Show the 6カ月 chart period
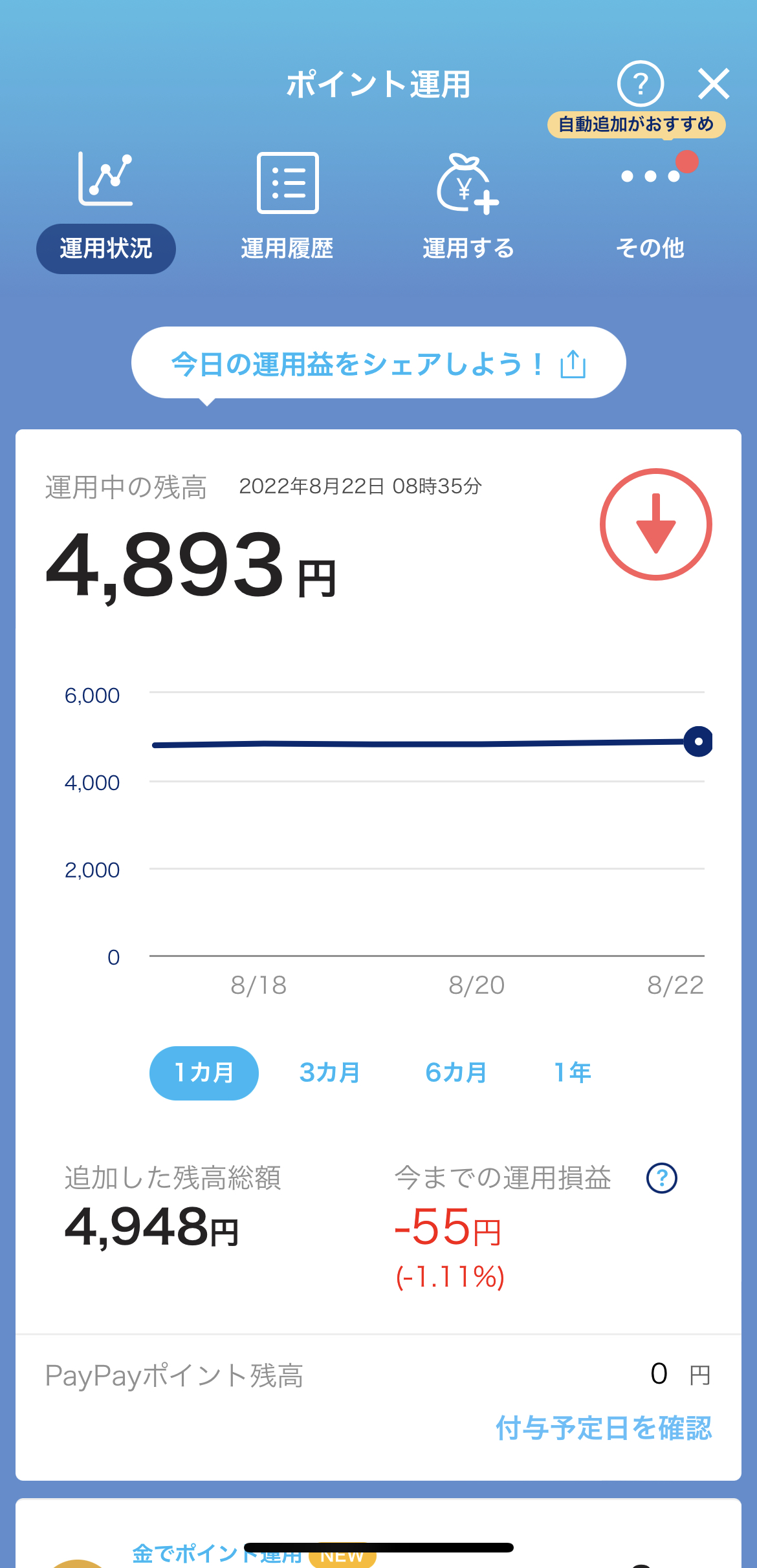757x1568 pixels. (x=456, y=1073)
